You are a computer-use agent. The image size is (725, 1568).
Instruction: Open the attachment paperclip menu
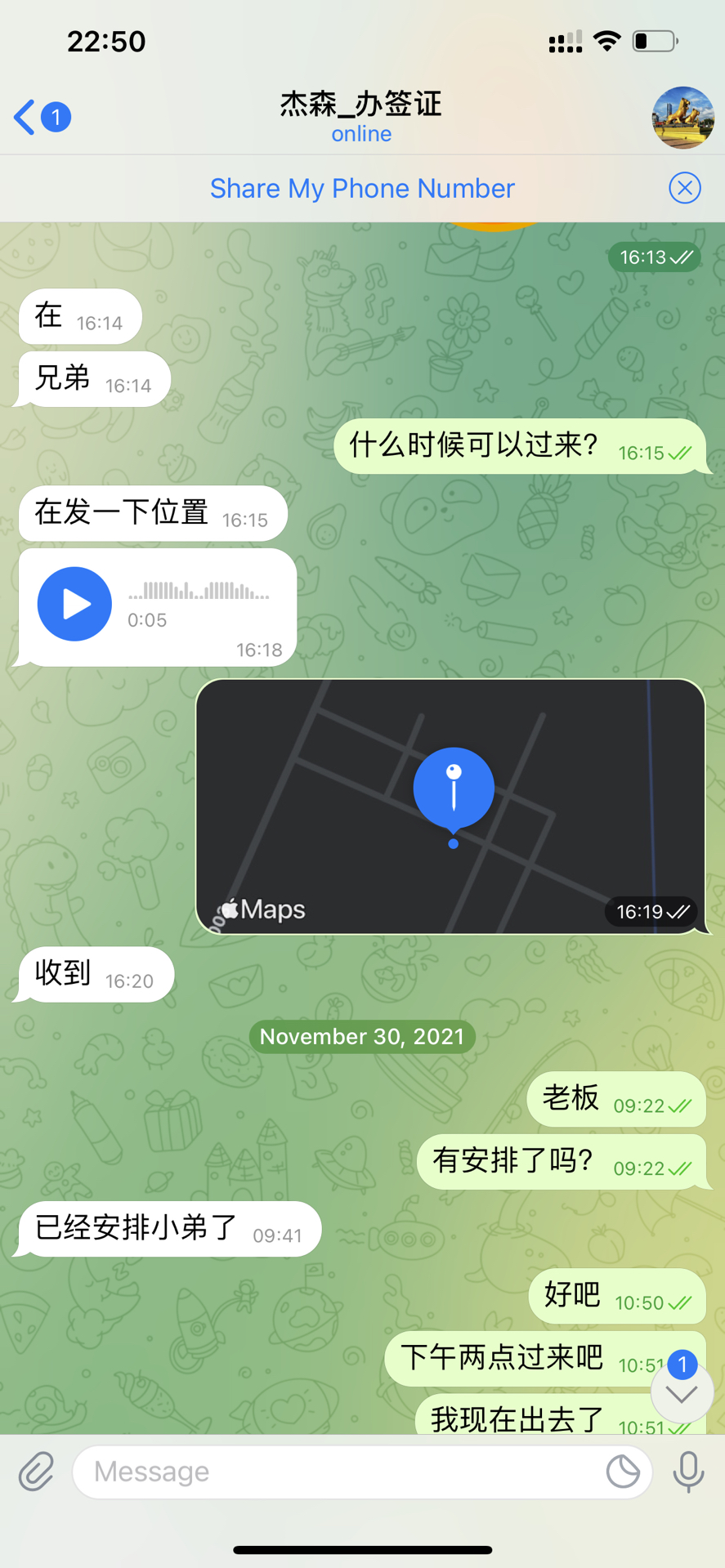point(37,1472)
